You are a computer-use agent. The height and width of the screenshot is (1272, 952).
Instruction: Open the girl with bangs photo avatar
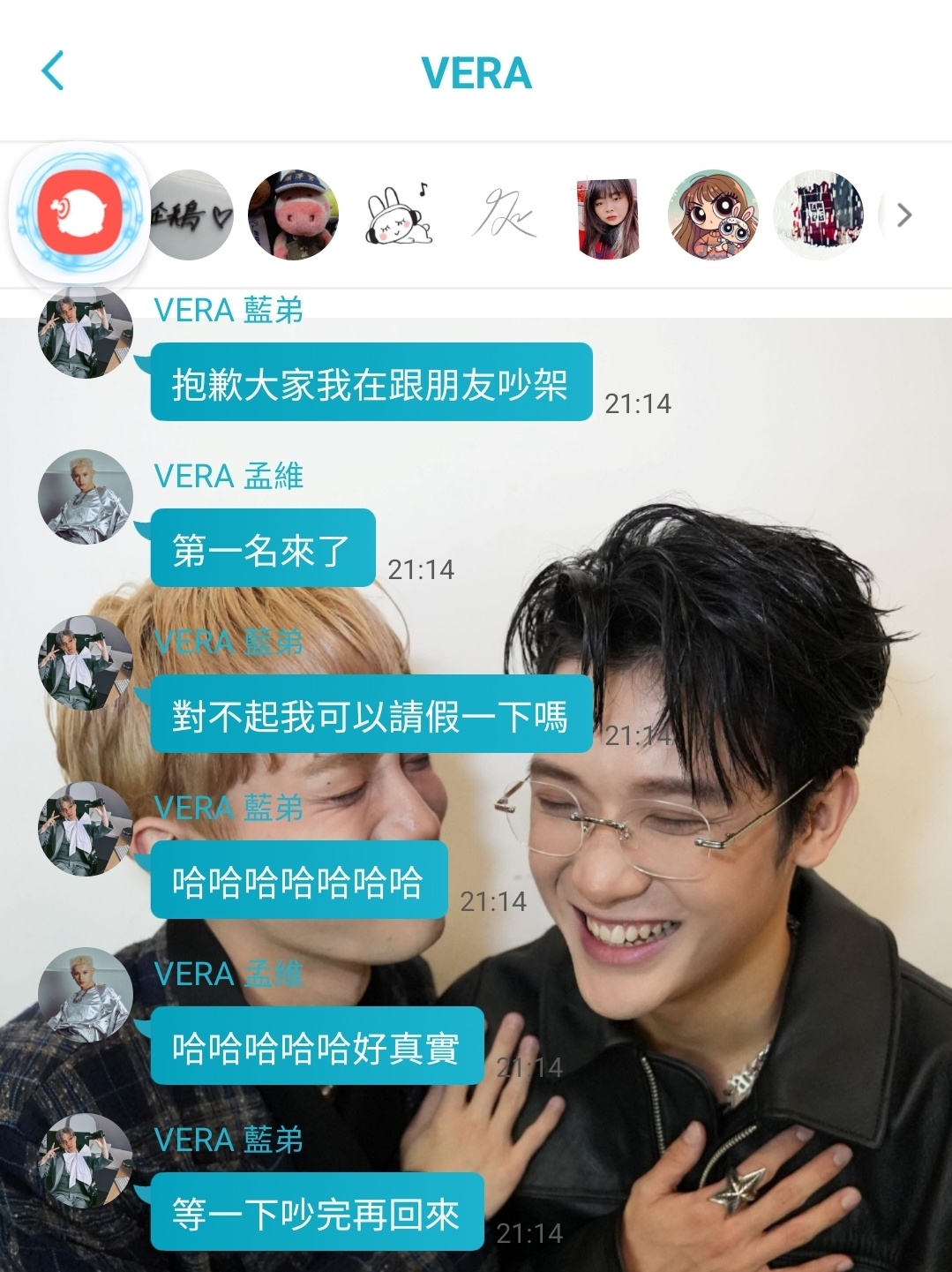pyautogui.click(x=607, y=216)
